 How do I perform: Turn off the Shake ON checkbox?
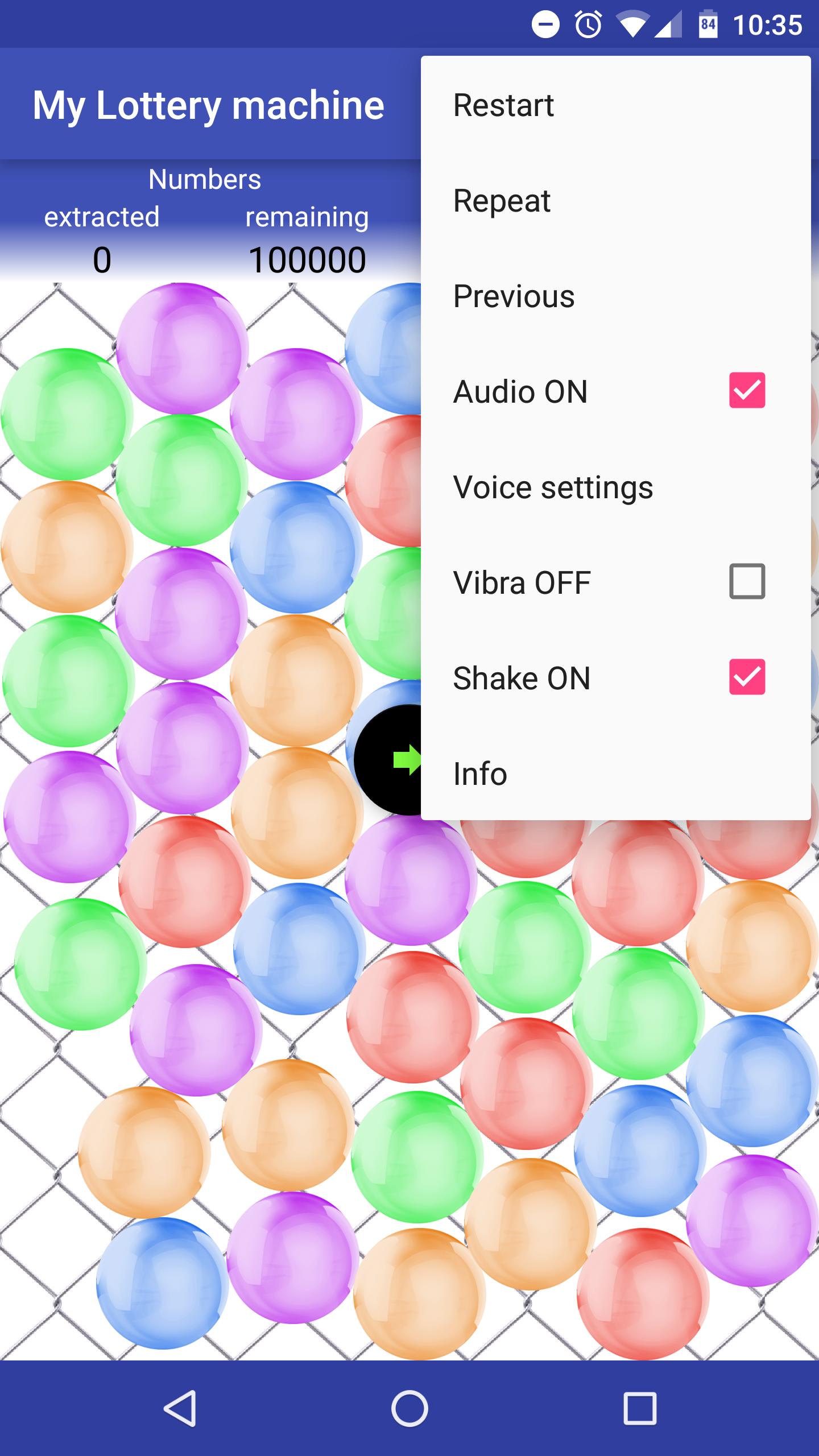[747, 677]
